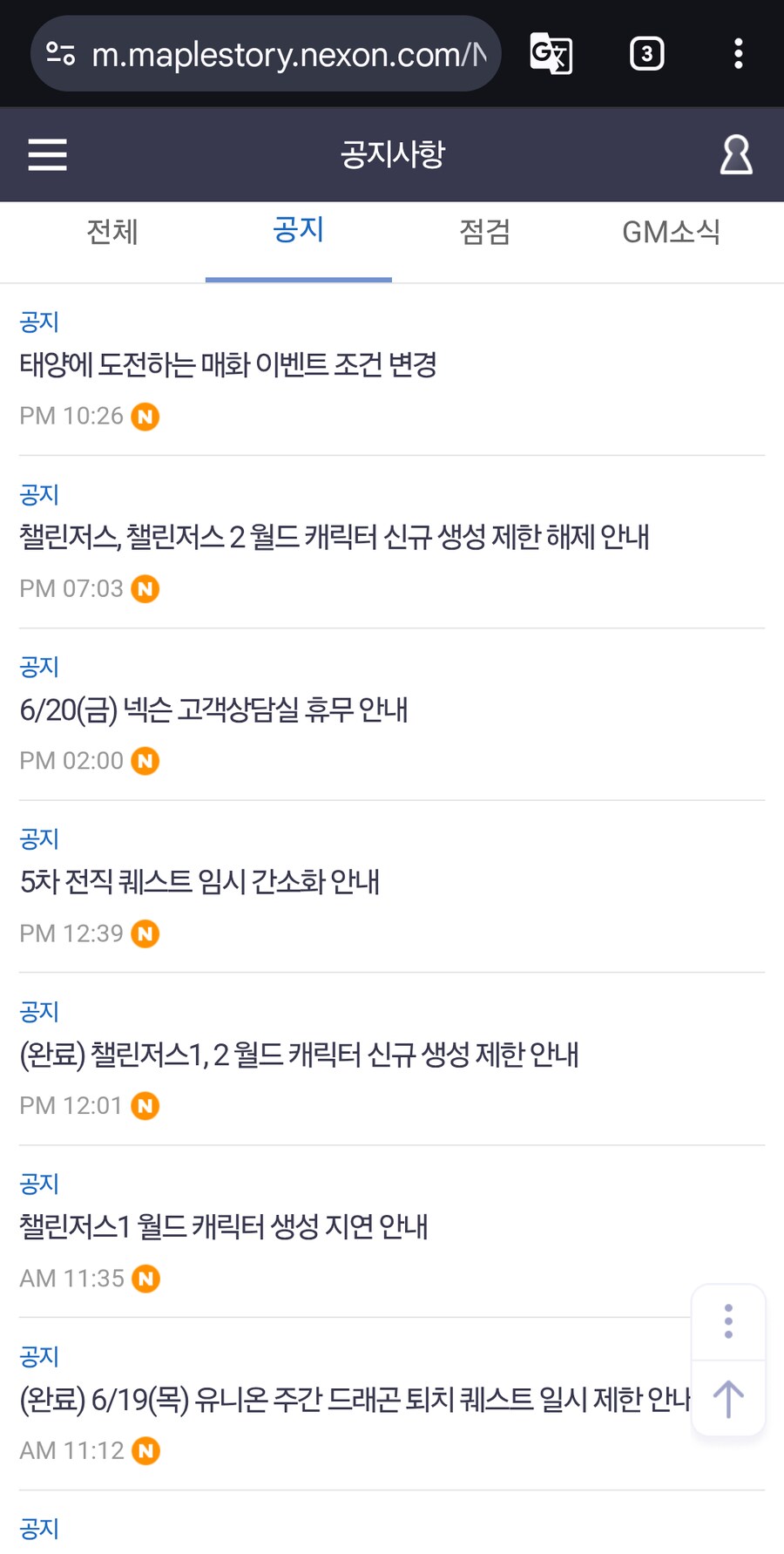Open the hamburger navigation menu
The width and height of the screenshot is (784, 1554).
47,154
